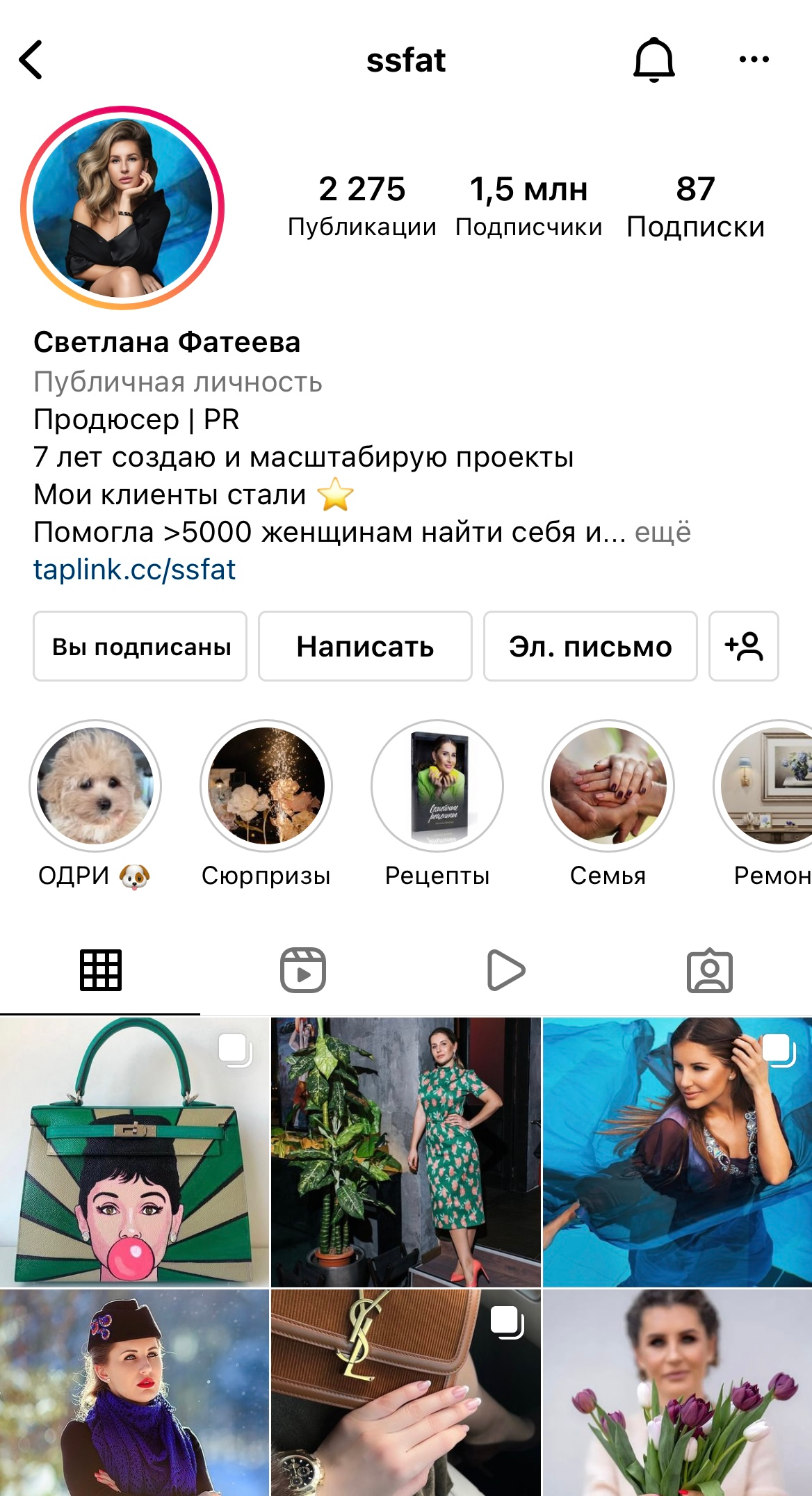Click the add-person suggestion icon

tap(743, 647)
